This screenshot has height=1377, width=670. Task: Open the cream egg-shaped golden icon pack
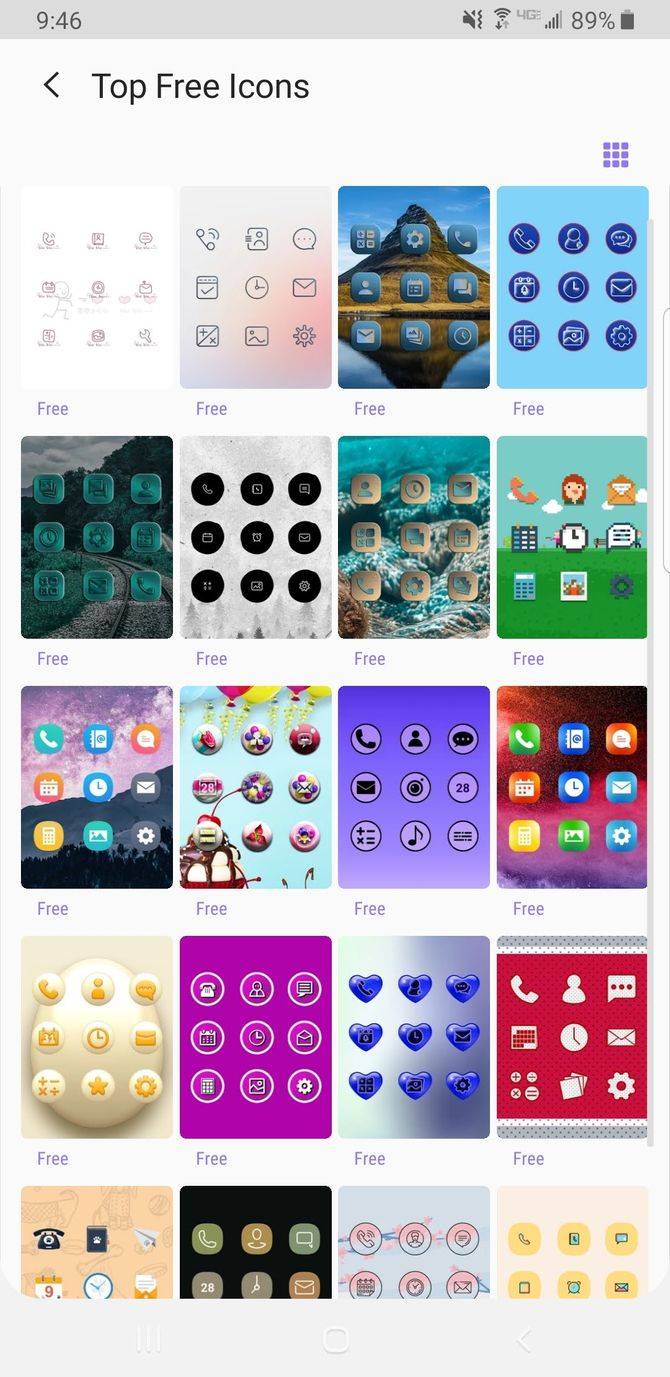coord(97,1037)
